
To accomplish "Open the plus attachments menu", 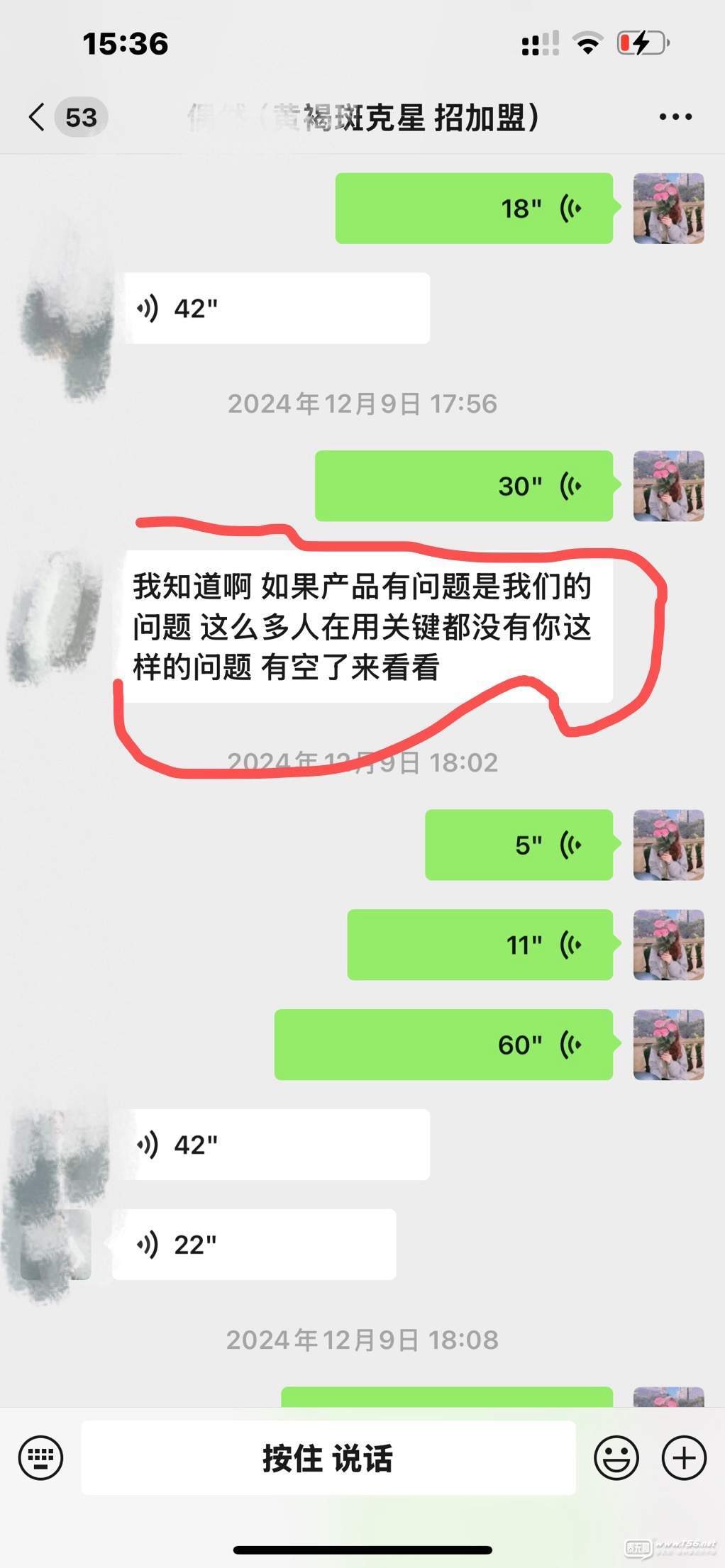I will (x=684, y=1458).
